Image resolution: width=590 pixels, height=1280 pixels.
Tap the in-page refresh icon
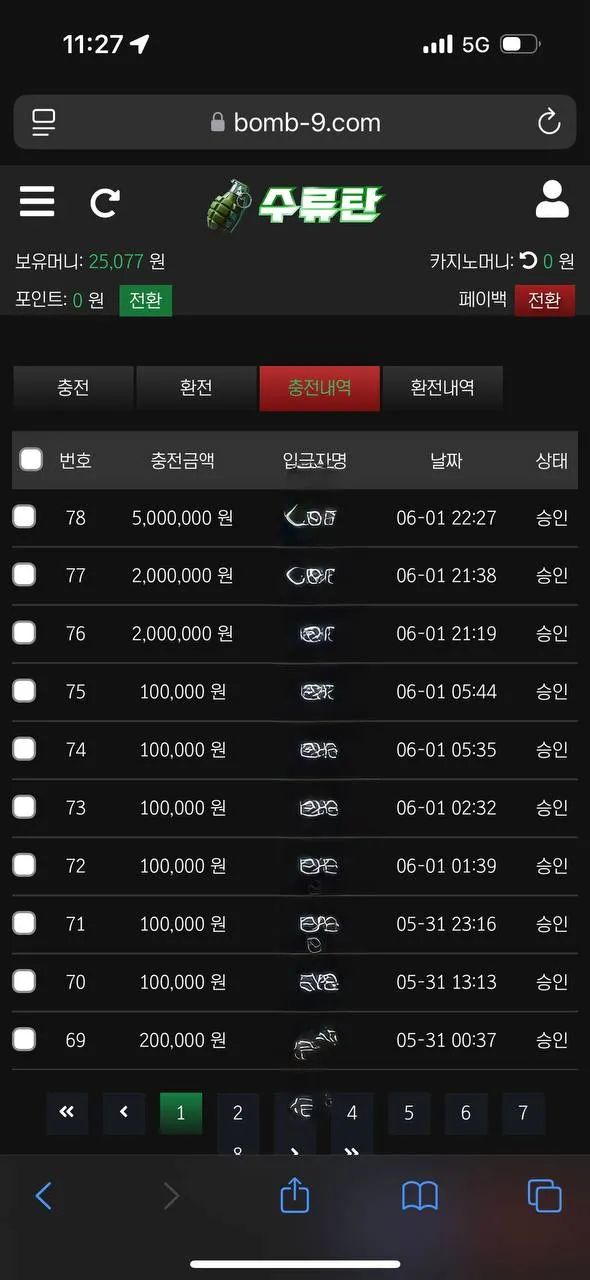click(104, 203)
